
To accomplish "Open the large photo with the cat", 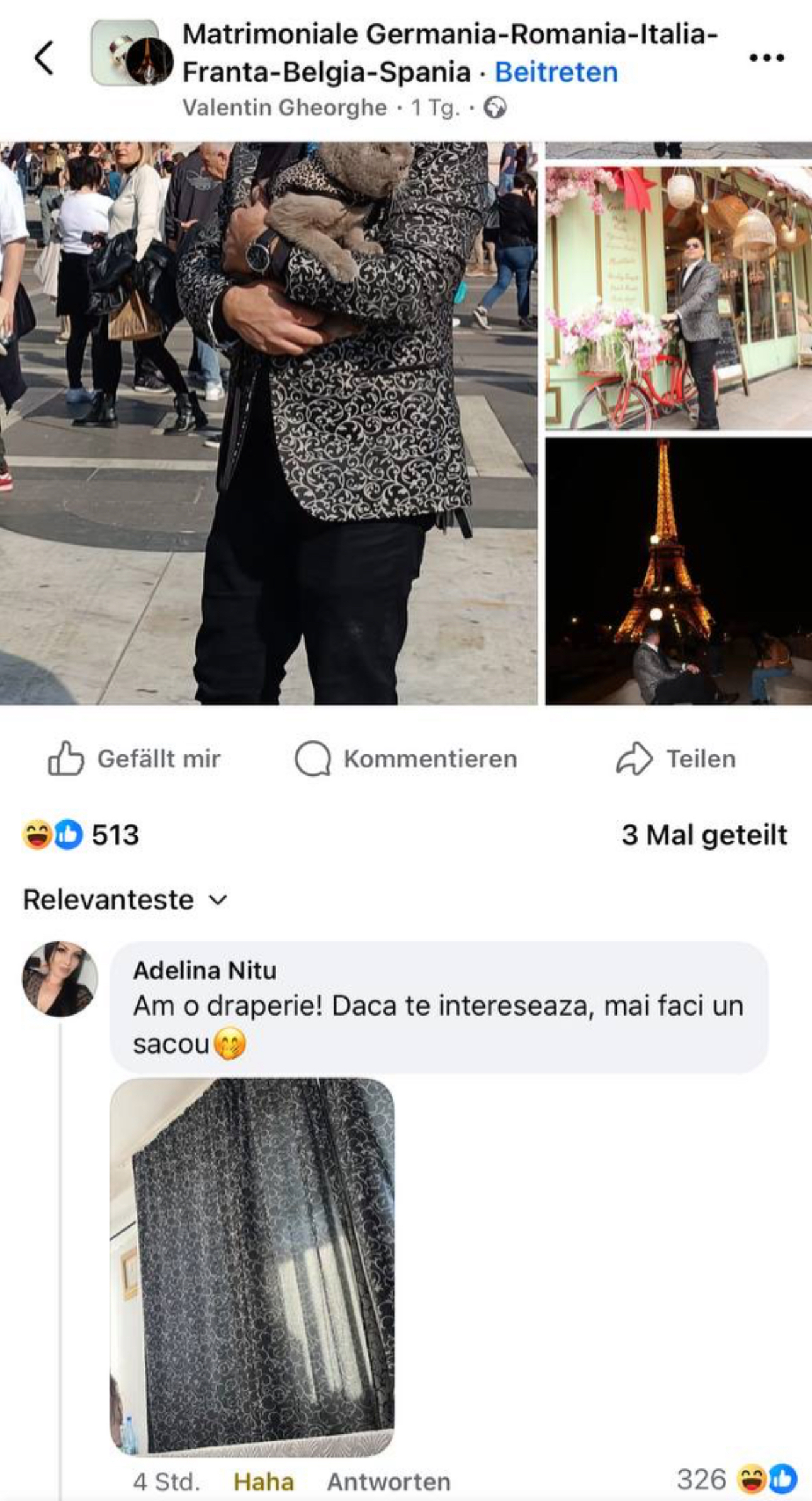I will pos(269,423).
